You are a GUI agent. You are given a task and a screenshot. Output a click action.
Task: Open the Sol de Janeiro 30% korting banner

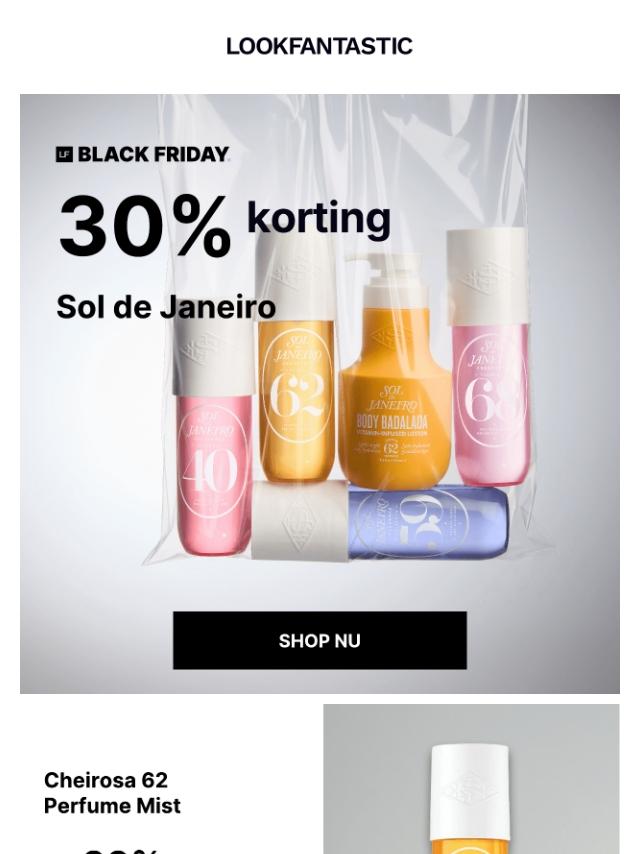click(x=320, y=394)
